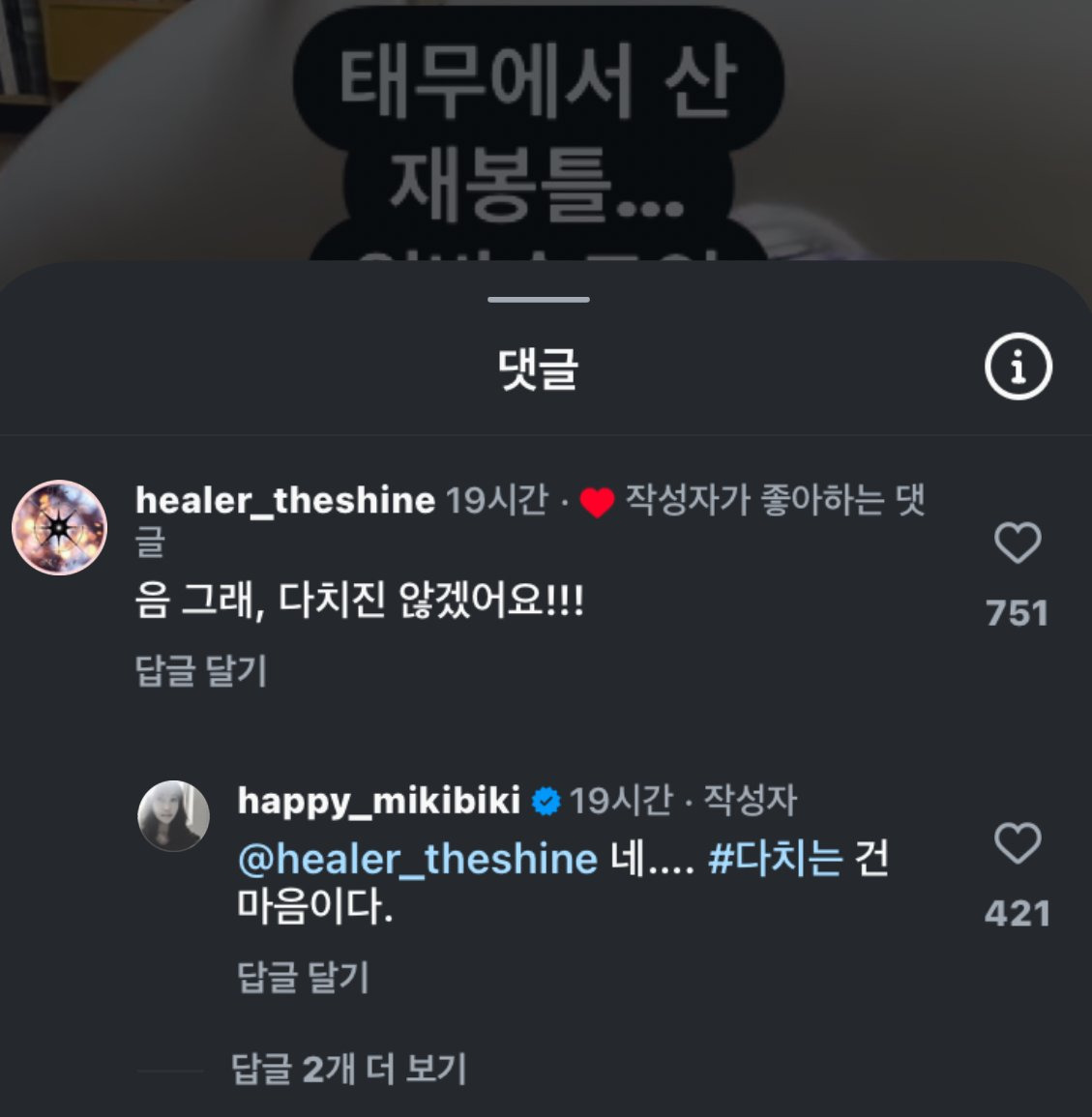Screen dimensions: 1092x1117
Task: Tap the 19시간 timestamp on first comment
Action: [493, 500]
